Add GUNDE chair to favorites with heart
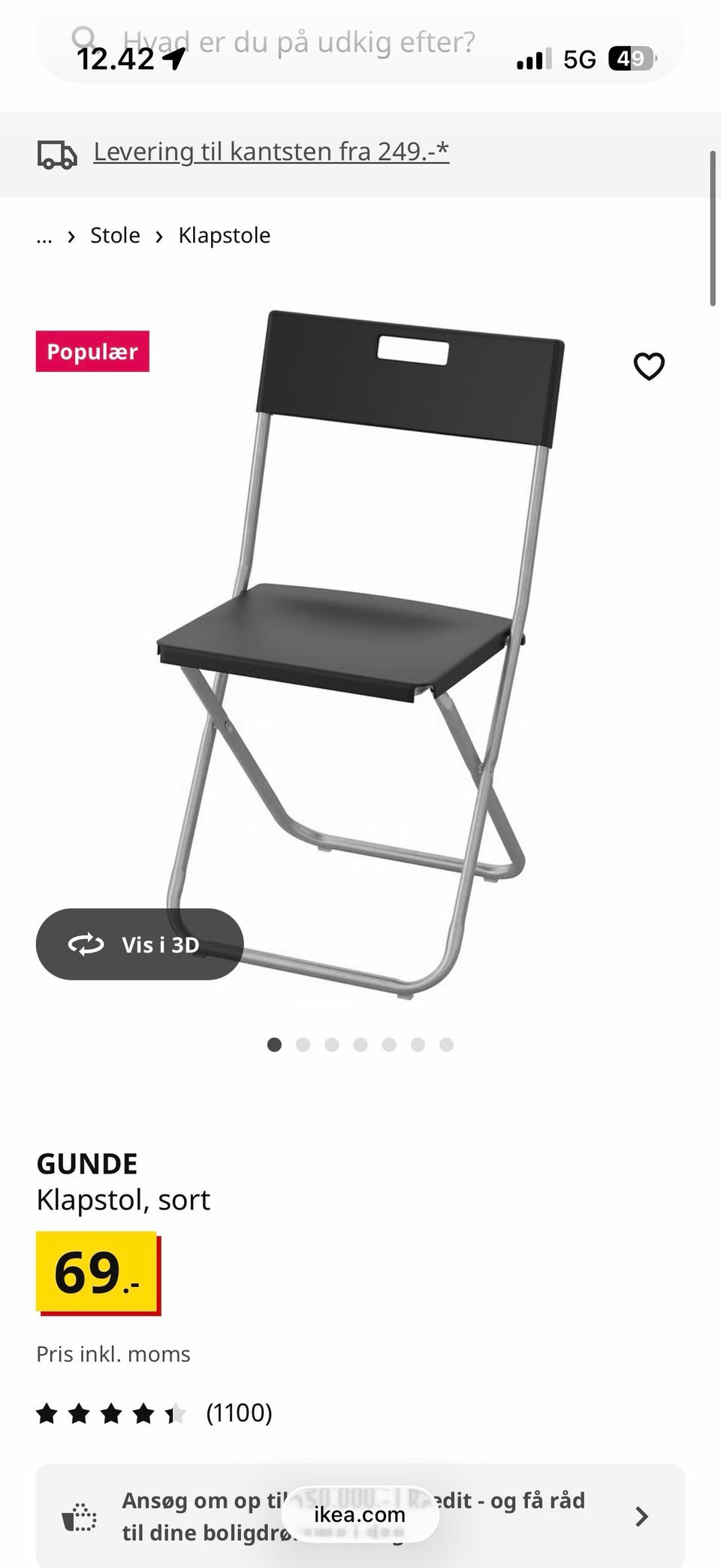The image size is (721, 1568). click(649, 367)
